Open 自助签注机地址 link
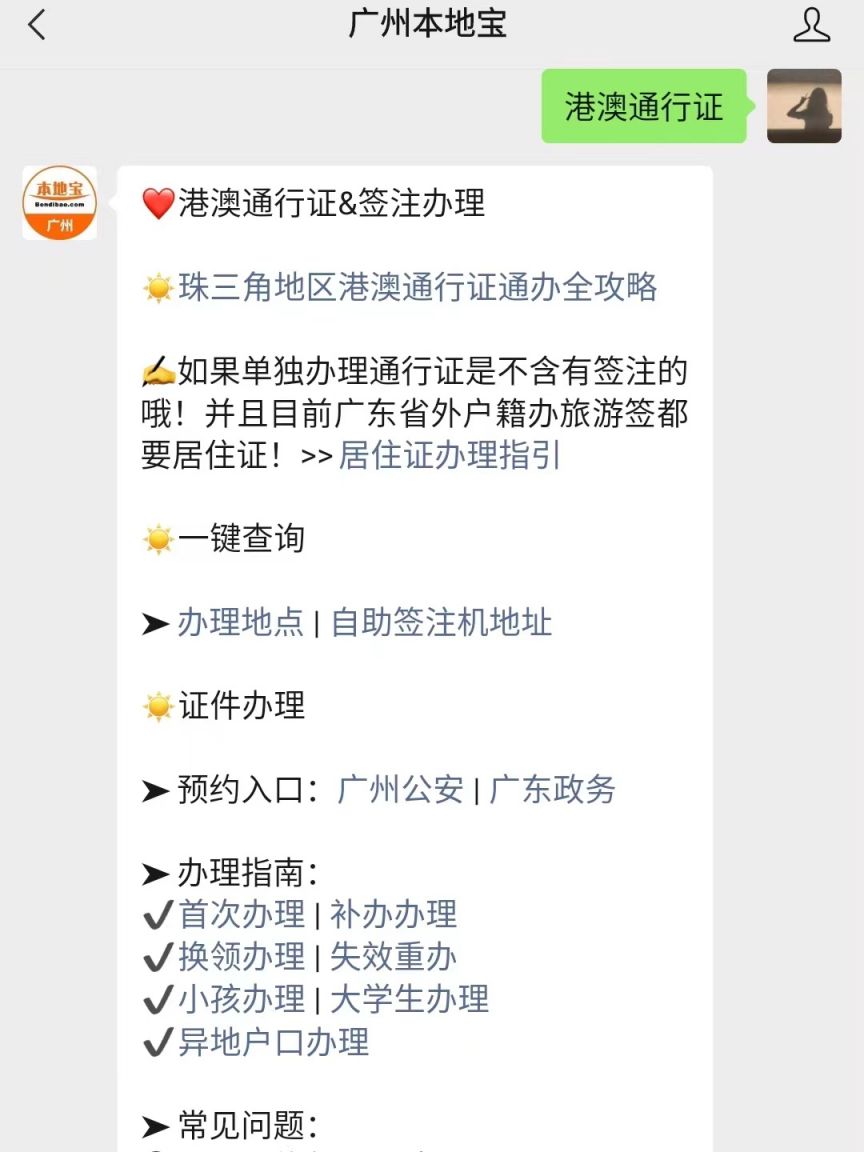The width and height of the screenshot is (864, 1152). [441, 623]
